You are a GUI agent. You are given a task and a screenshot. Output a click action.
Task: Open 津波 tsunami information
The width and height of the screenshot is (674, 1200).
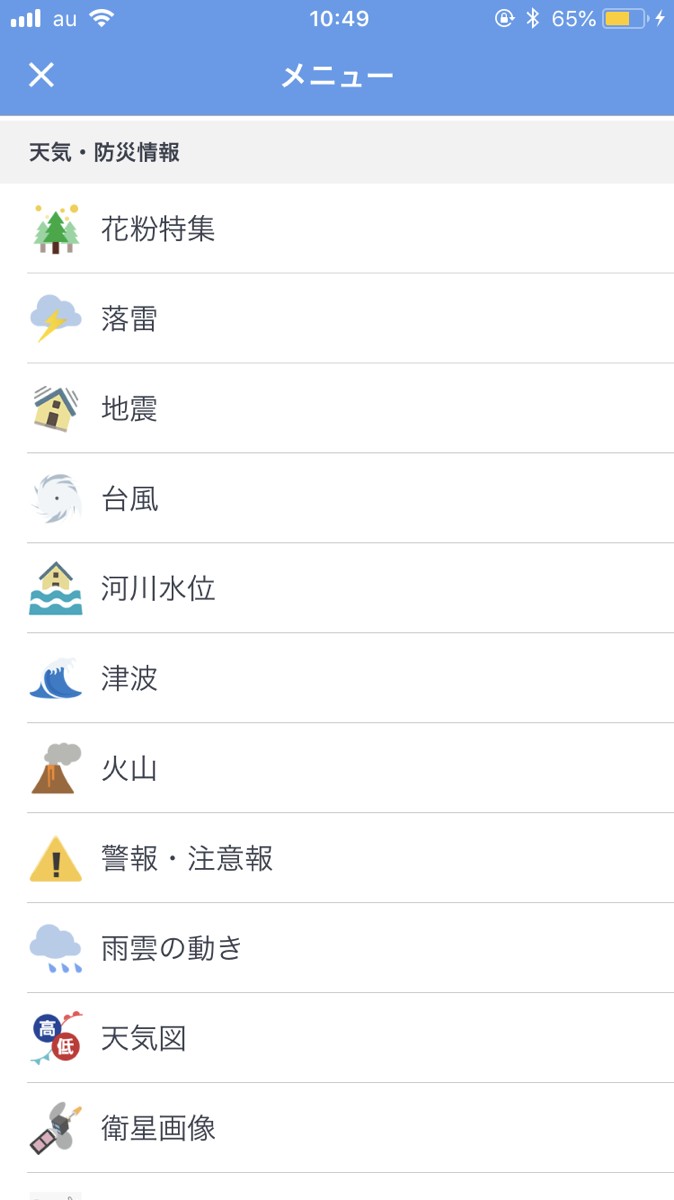pyautogui.click(x=130, y=679)
